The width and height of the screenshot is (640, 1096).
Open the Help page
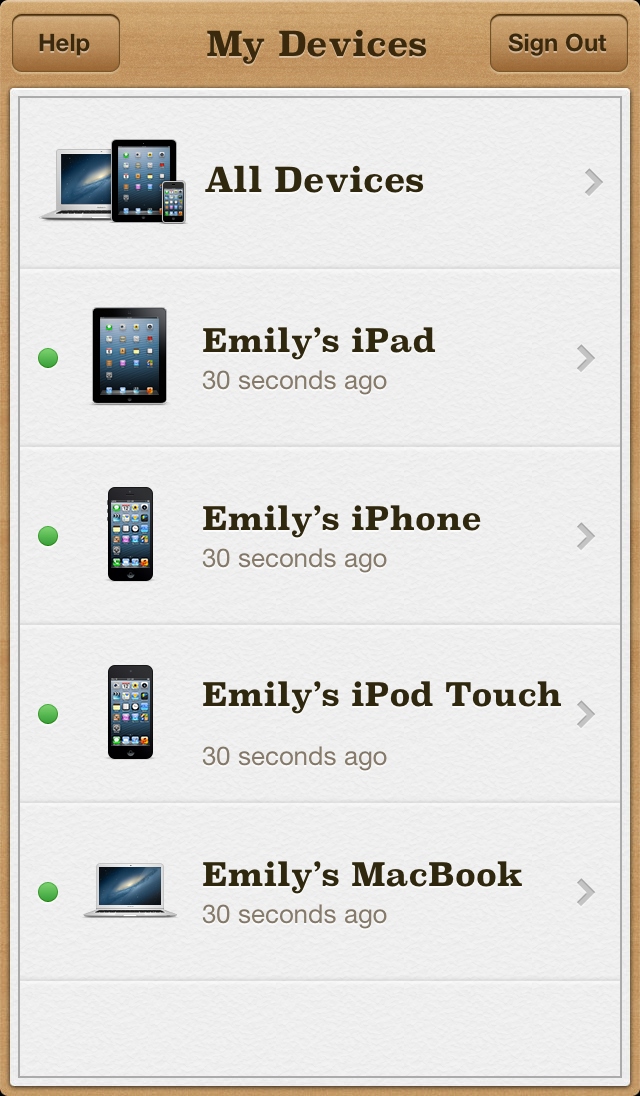pos(65,44)
